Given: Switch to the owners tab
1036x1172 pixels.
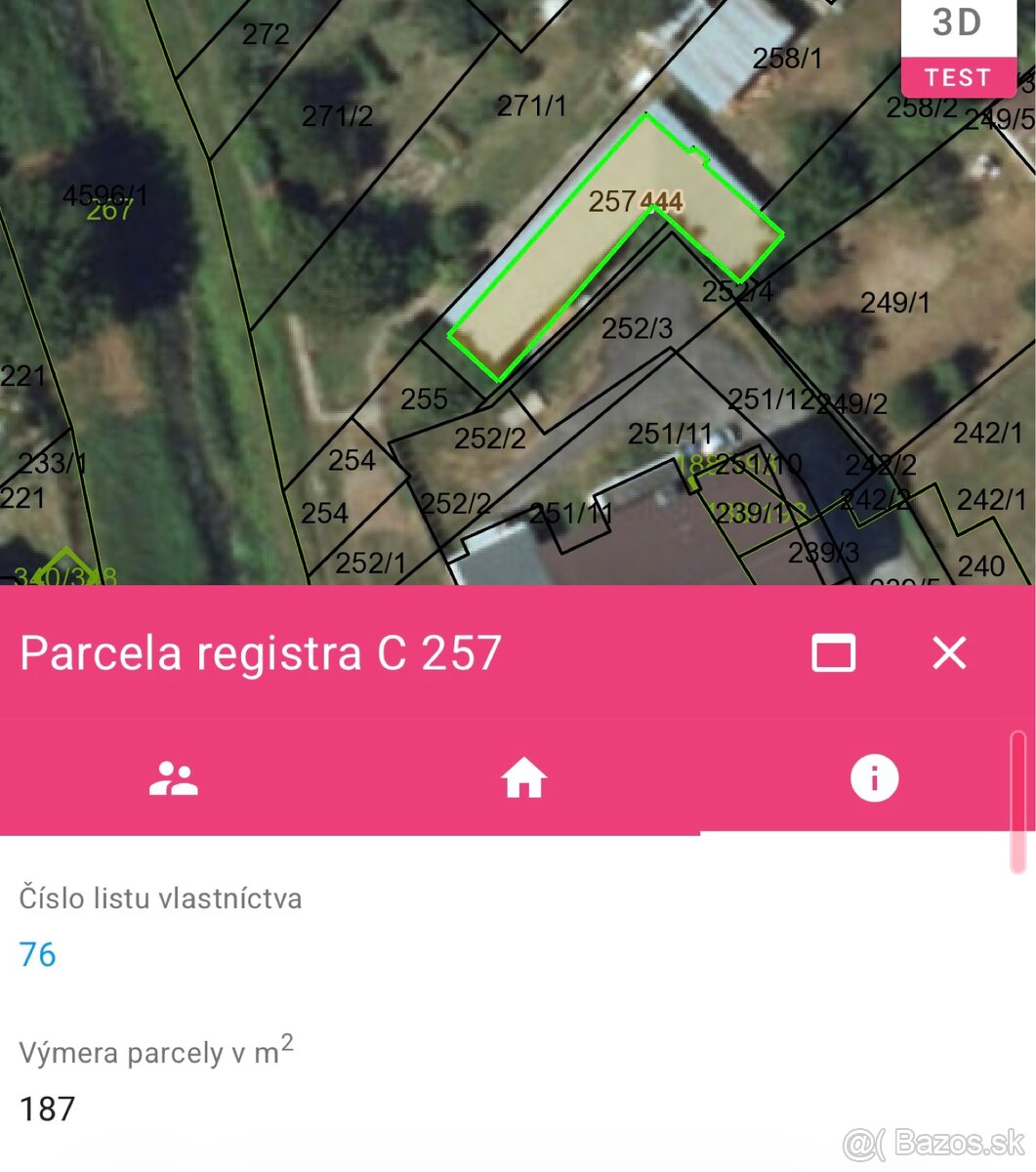Looking at the screenshot, I should click(x=174, y=778).
